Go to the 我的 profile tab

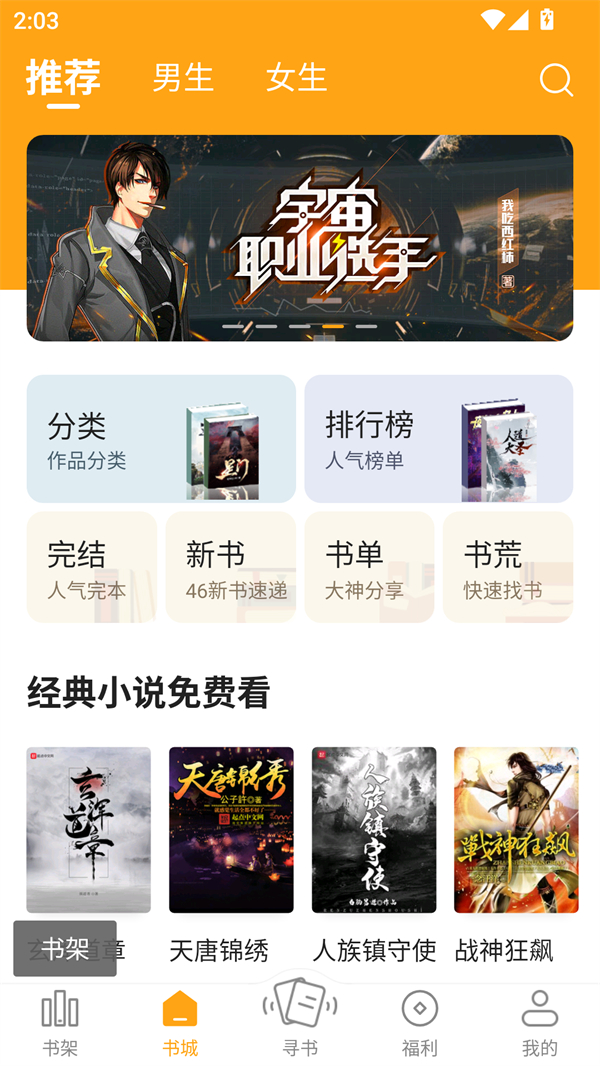(540, 1024)
